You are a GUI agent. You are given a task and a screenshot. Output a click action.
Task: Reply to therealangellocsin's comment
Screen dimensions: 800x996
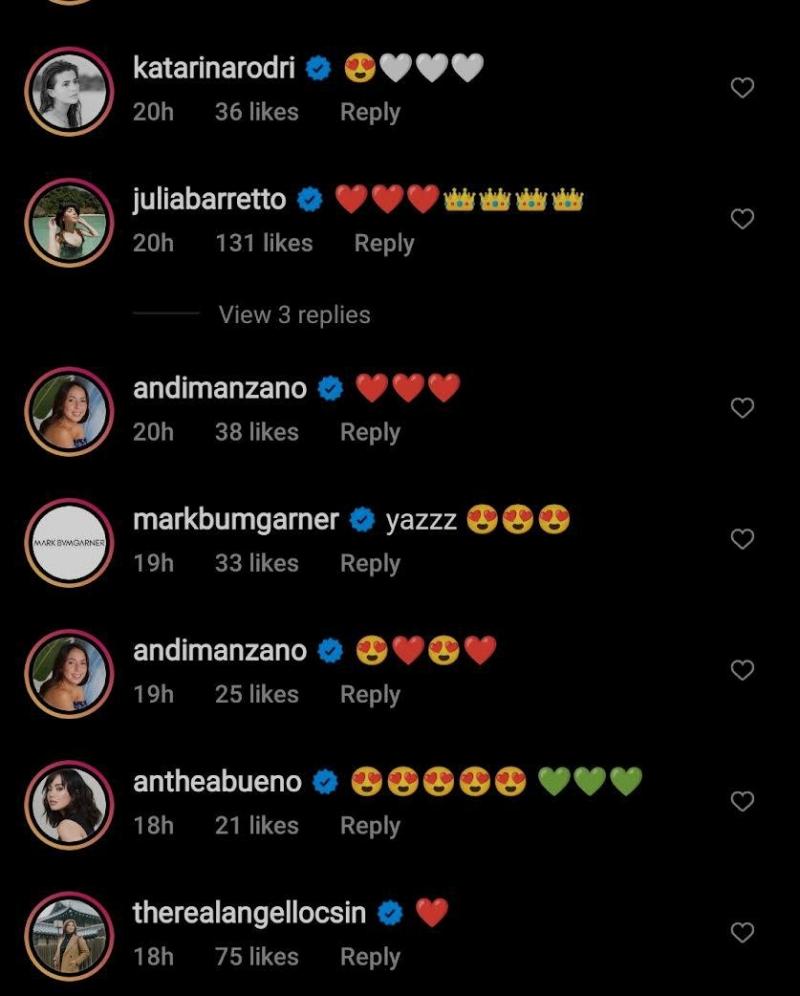(370, 957)
